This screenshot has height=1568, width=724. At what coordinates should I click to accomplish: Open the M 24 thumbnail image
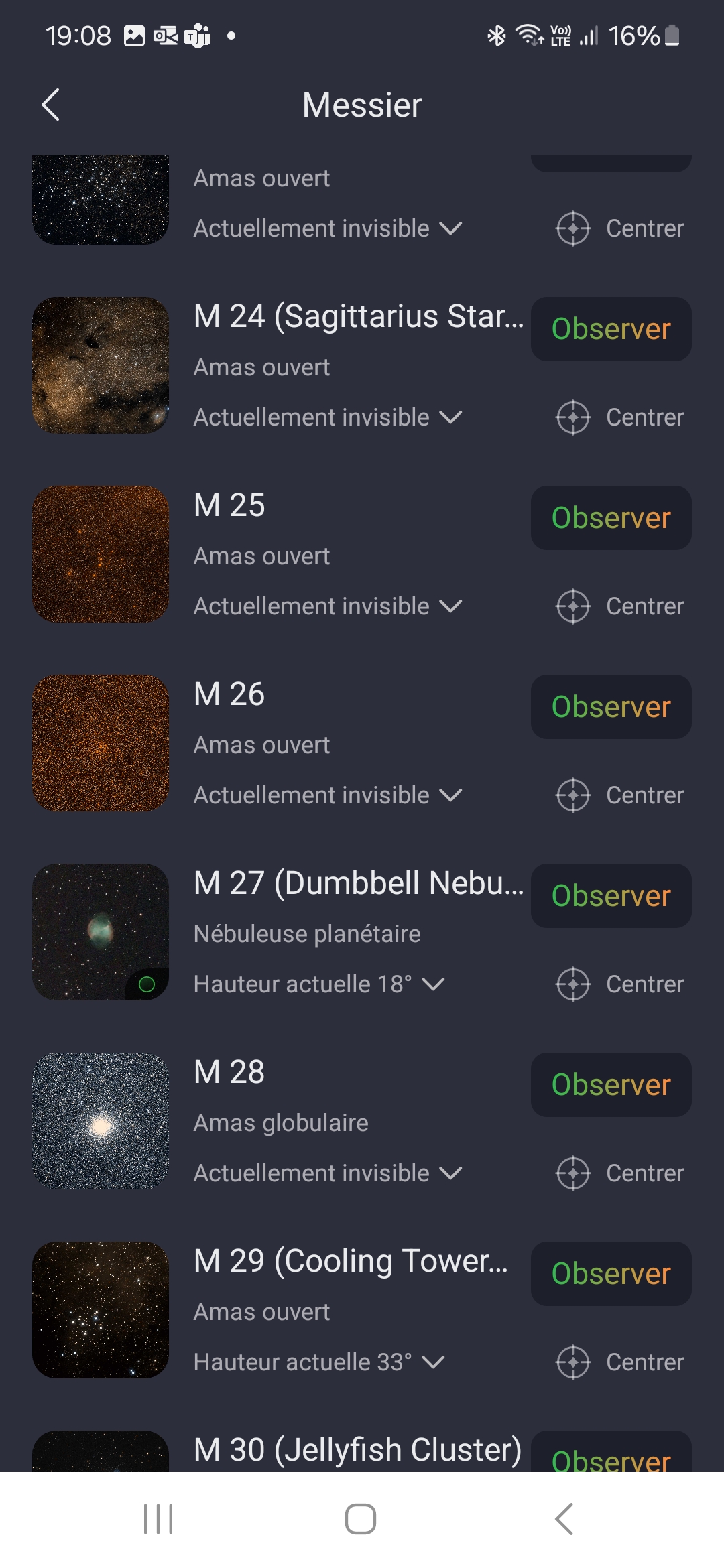(101, 365)
